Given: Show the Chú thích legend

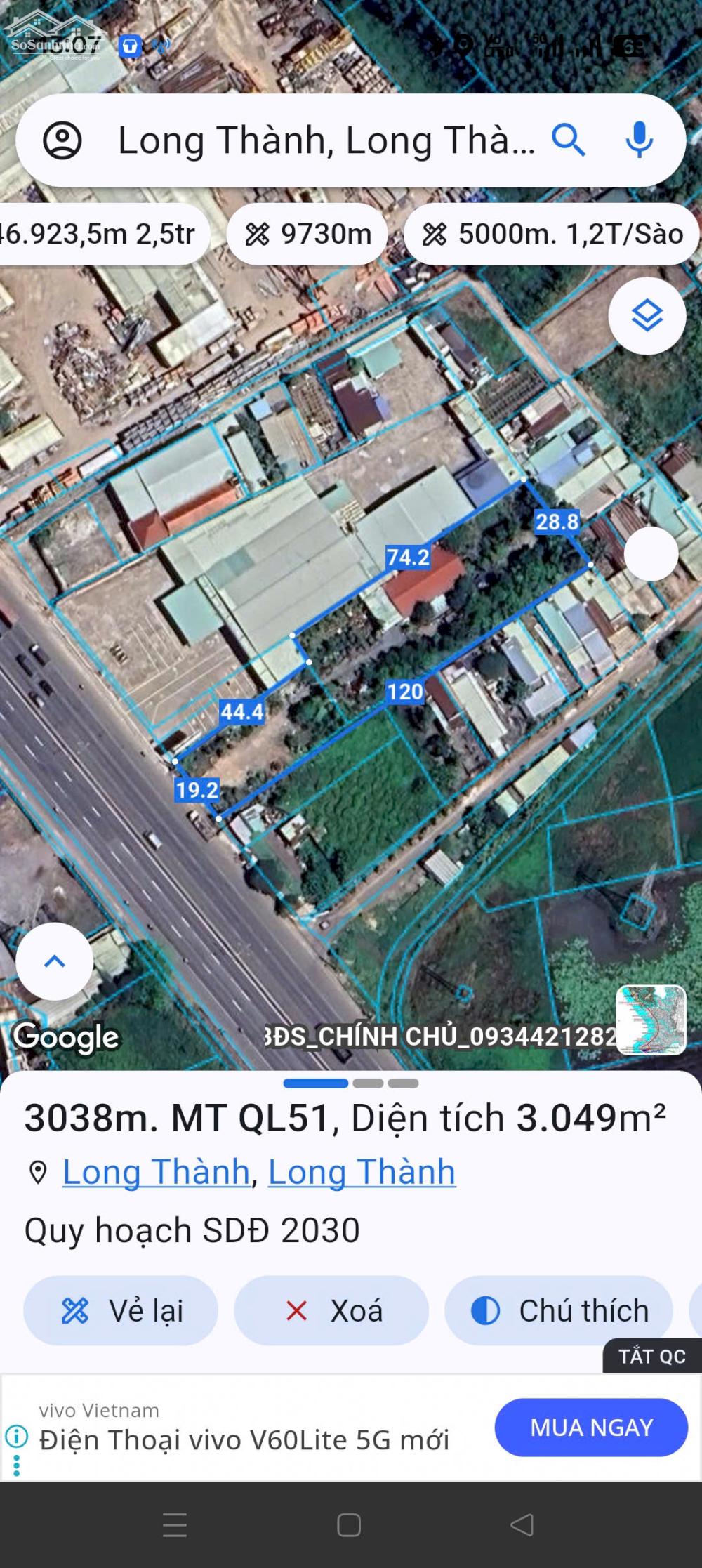Looking at the screenshot, I should tap(559, 1310).
